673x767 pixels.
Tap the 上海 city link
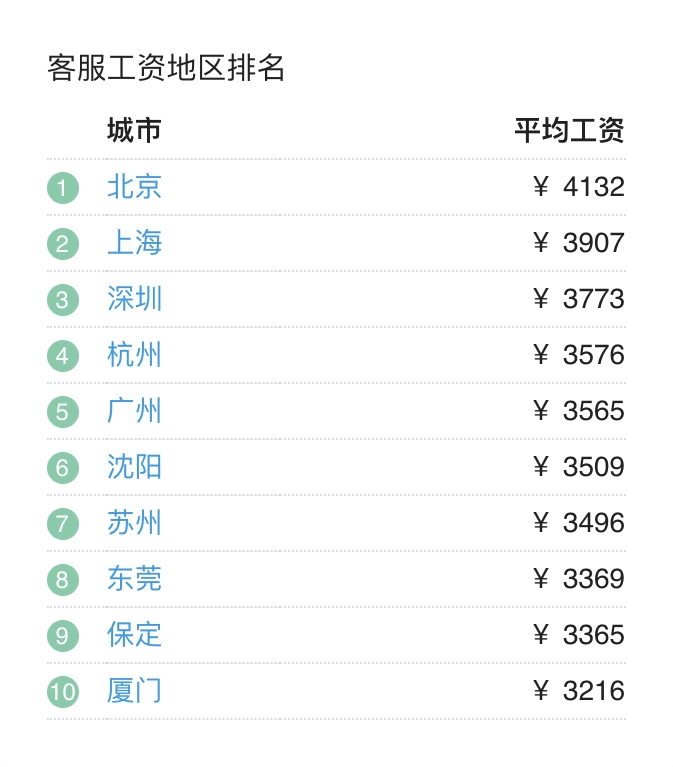[134, 243]
